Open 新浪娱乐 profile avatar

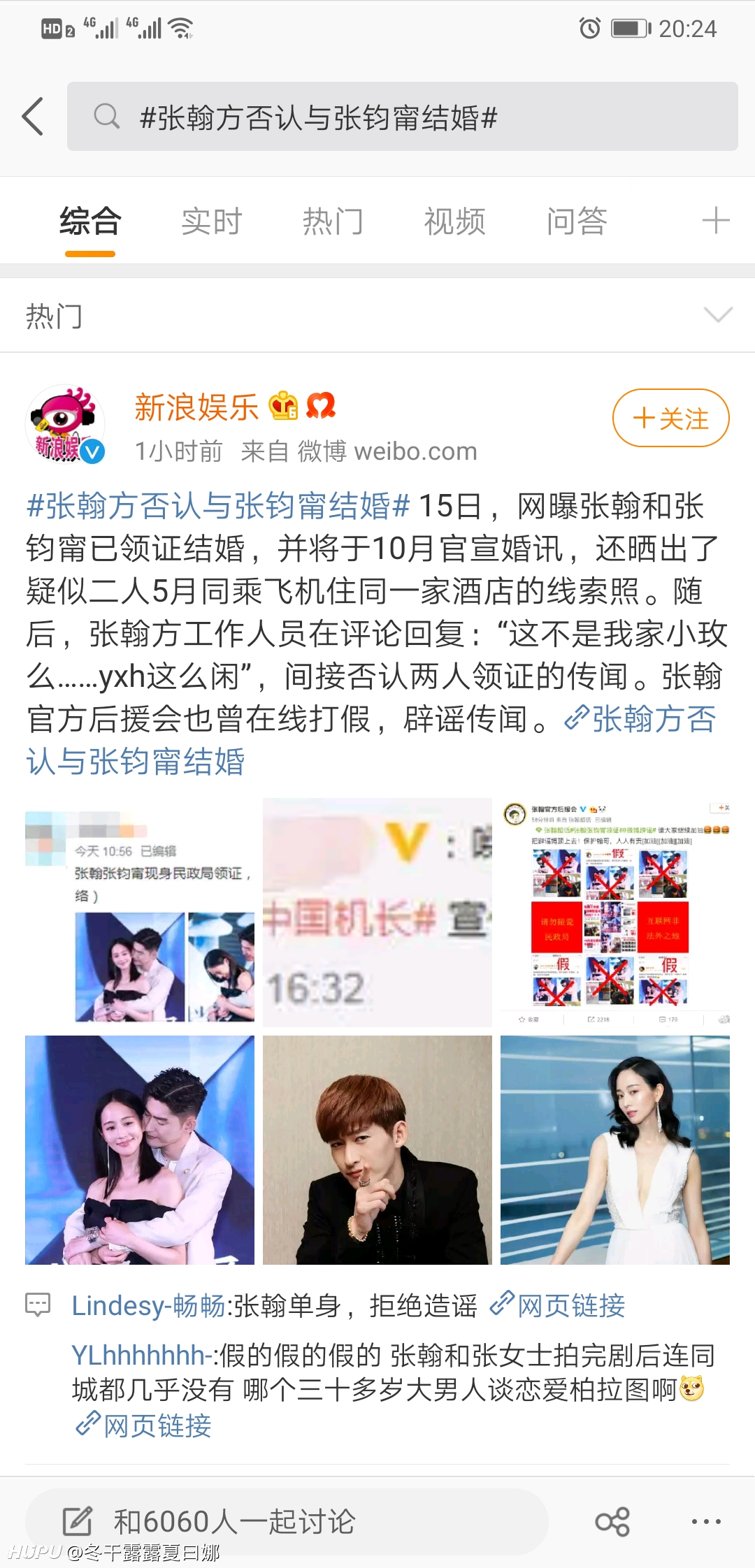(x=65, y=424)
